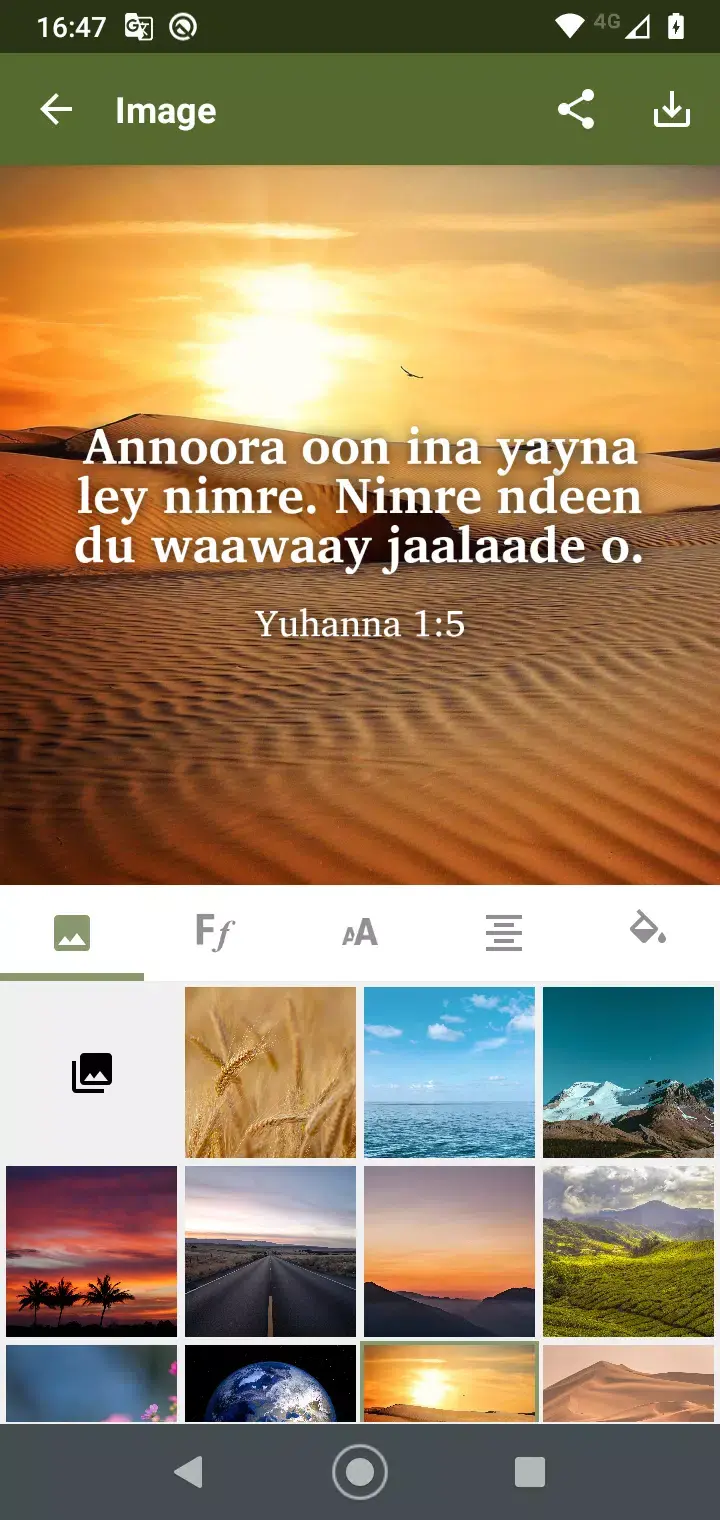Pick the palm trees sunset background

(91, 1251)
